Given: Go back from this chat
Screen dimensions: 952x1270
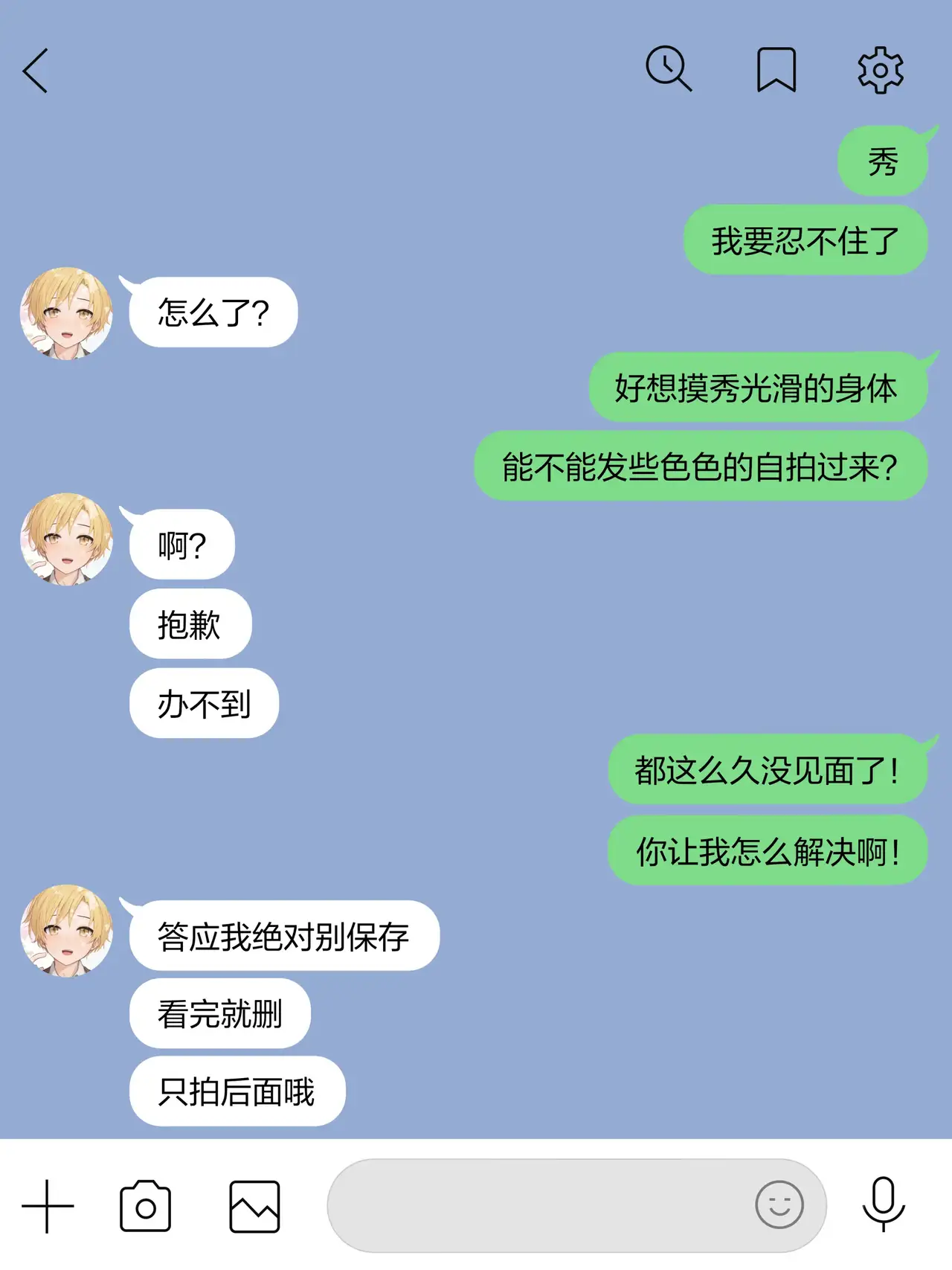Looking at the screenshot, I should coord(36,71).
